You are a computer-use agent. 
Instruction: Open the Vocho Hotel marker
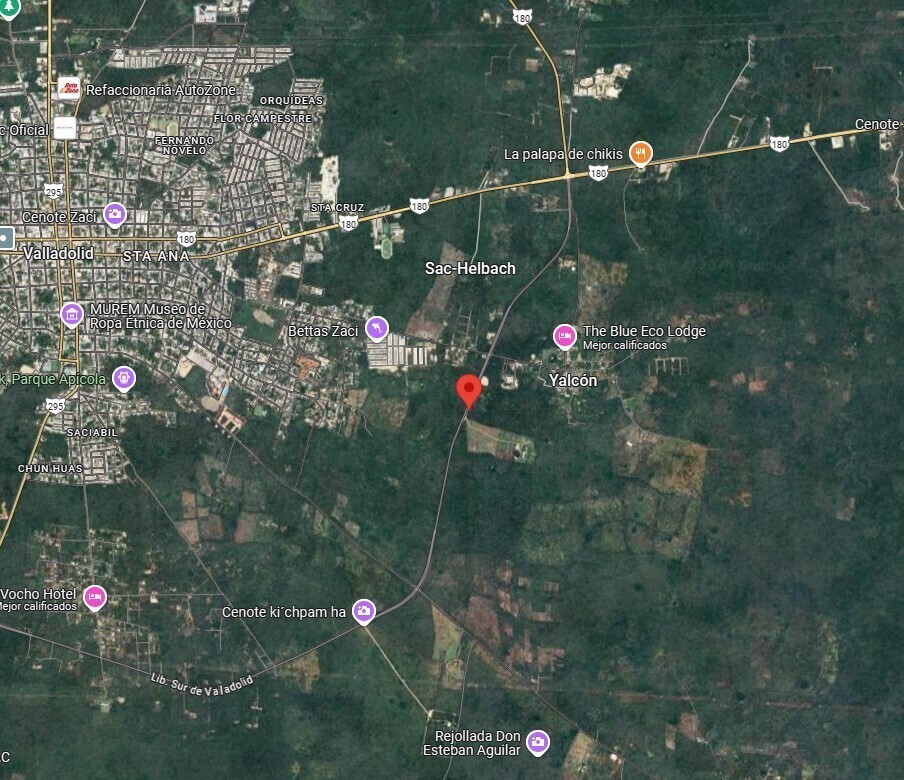pos(94,597)
